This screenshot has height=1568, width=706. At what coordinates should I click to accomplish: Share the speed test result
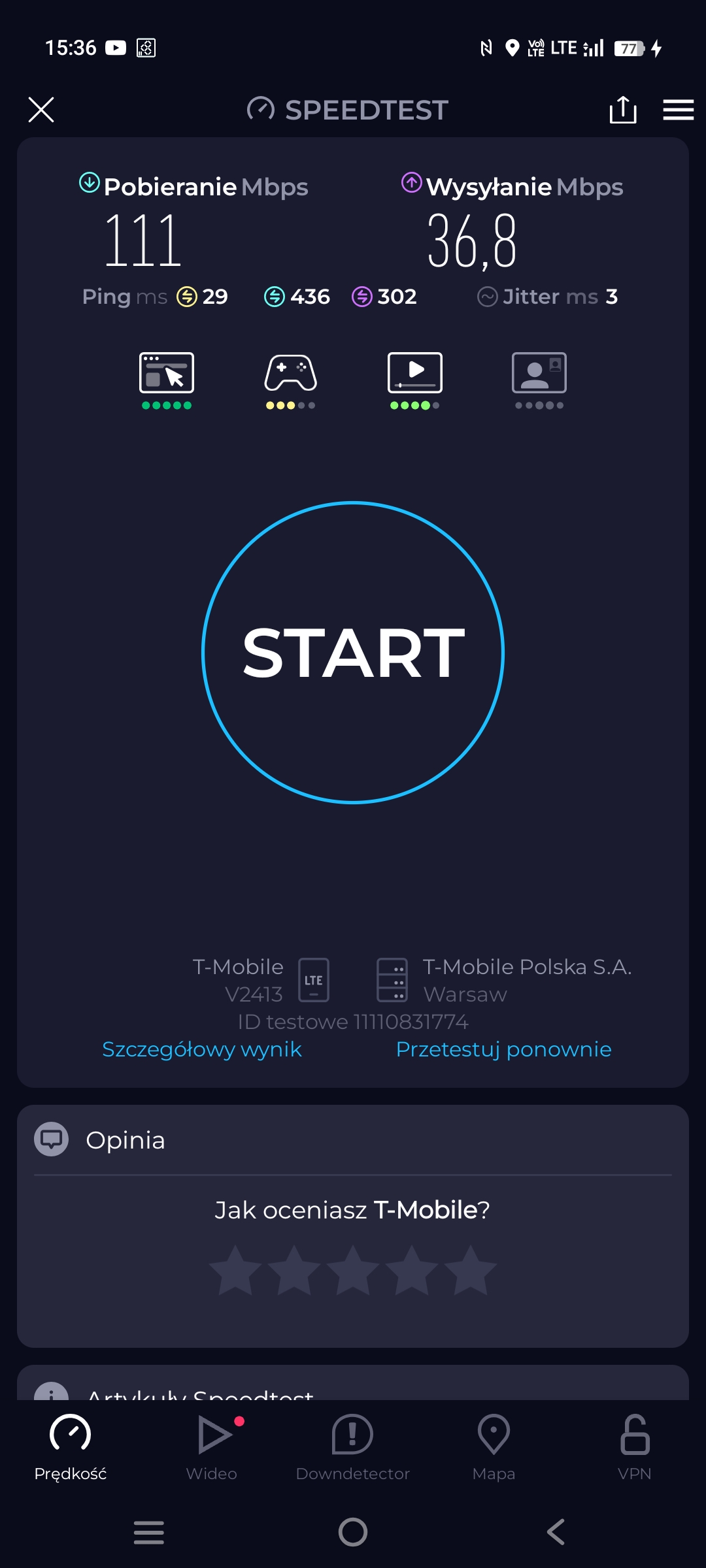coord(622,110)
